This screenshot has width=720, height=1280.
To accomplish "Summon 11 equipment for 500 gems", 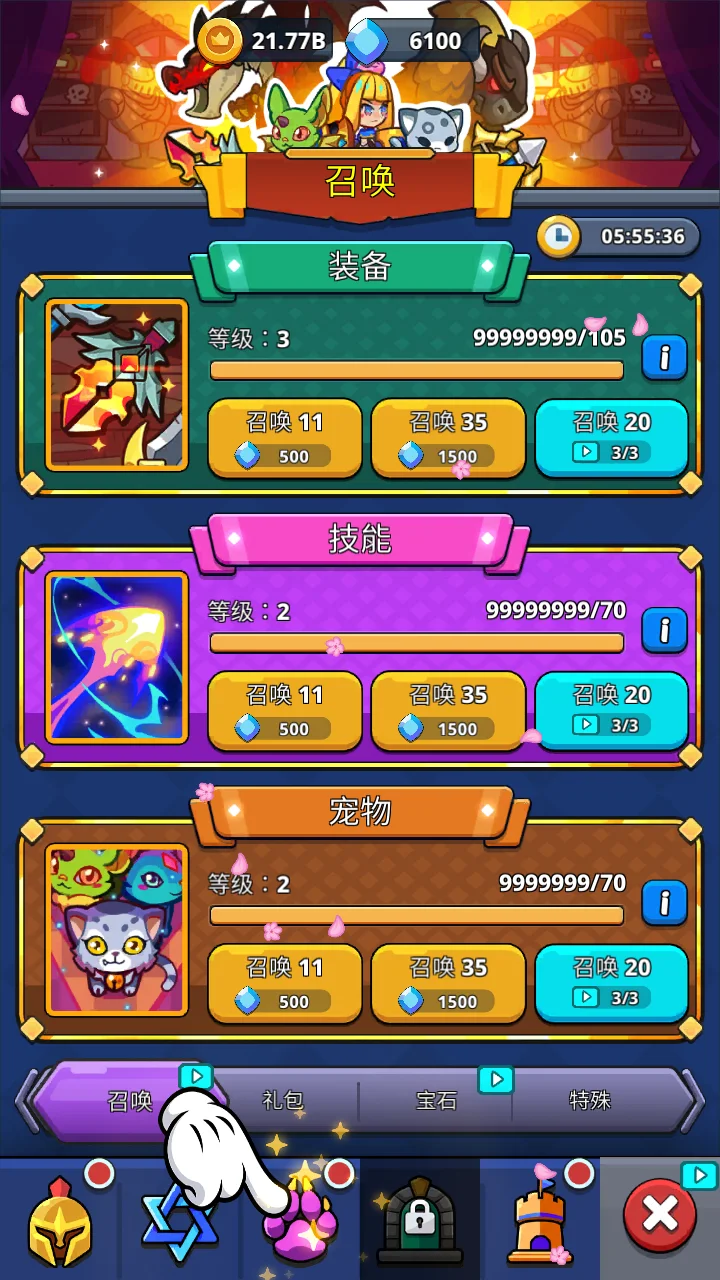I will coord(285,438).
